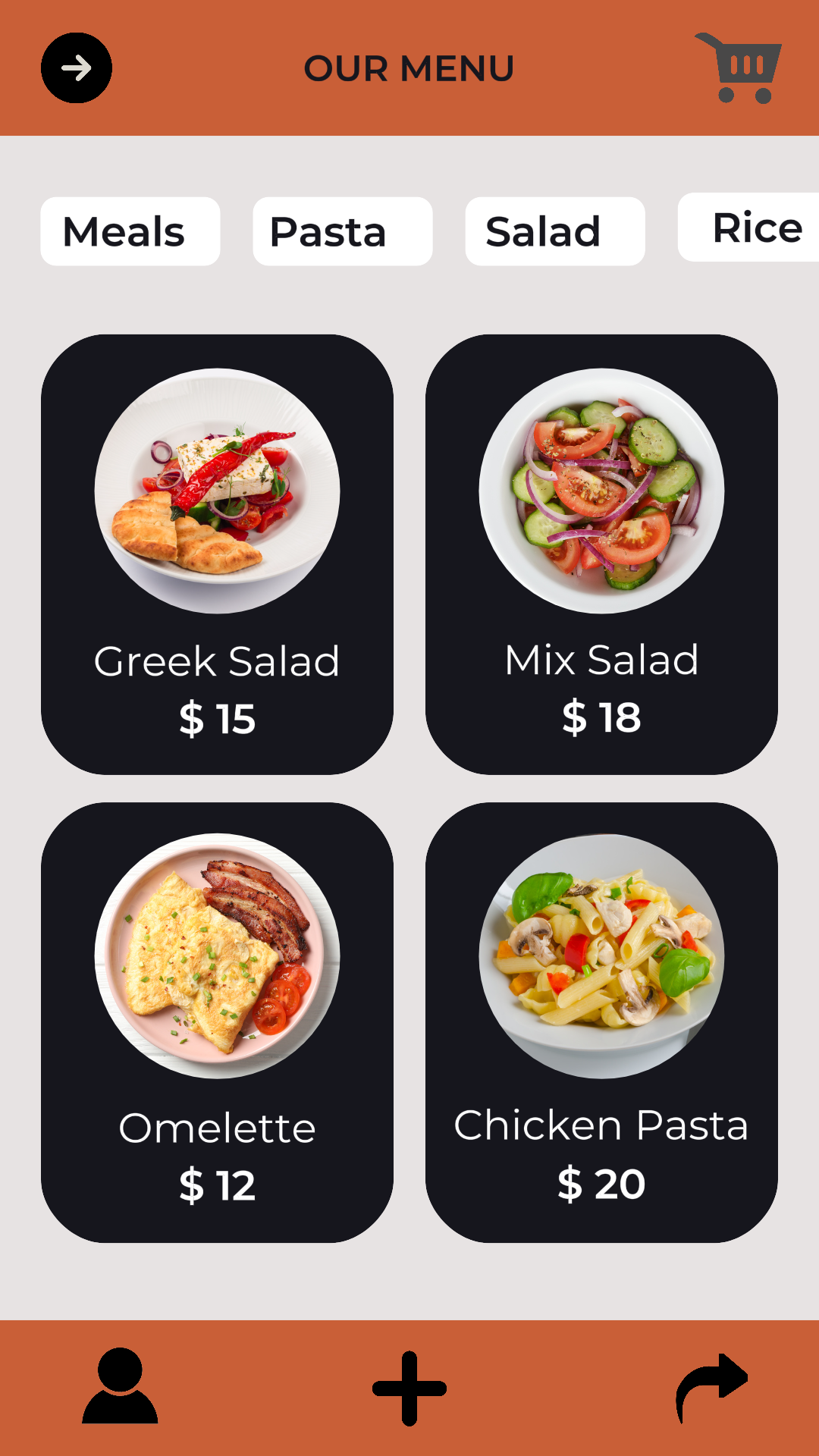The height and width of the screenshot is (1456, 819).
Task: Filter the menu by Salad
Action: [x=554, y=231]
